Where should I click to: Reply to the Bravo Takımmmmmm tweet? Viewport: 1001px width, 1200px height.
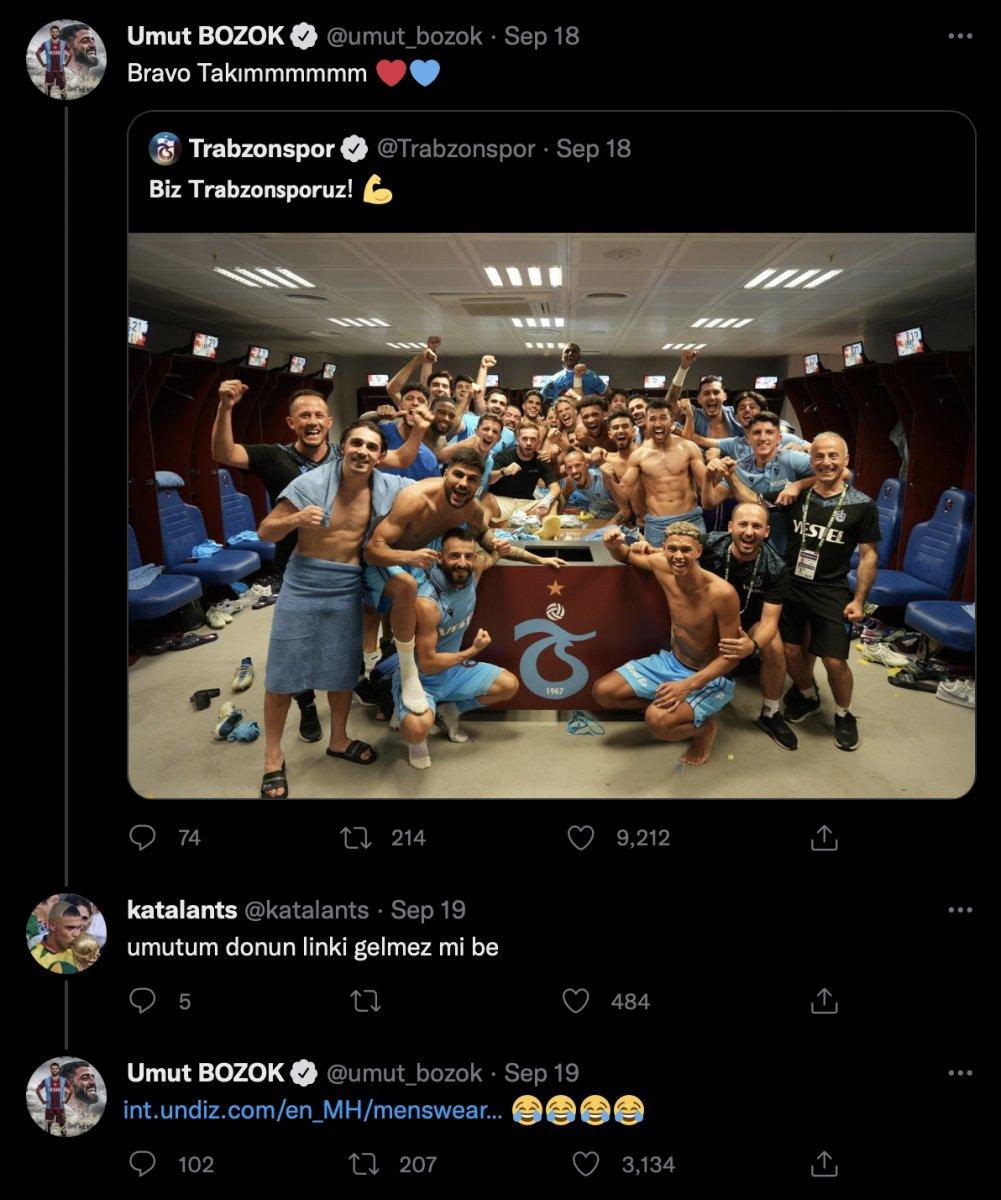pyautogui.click(x=144, y=838)
